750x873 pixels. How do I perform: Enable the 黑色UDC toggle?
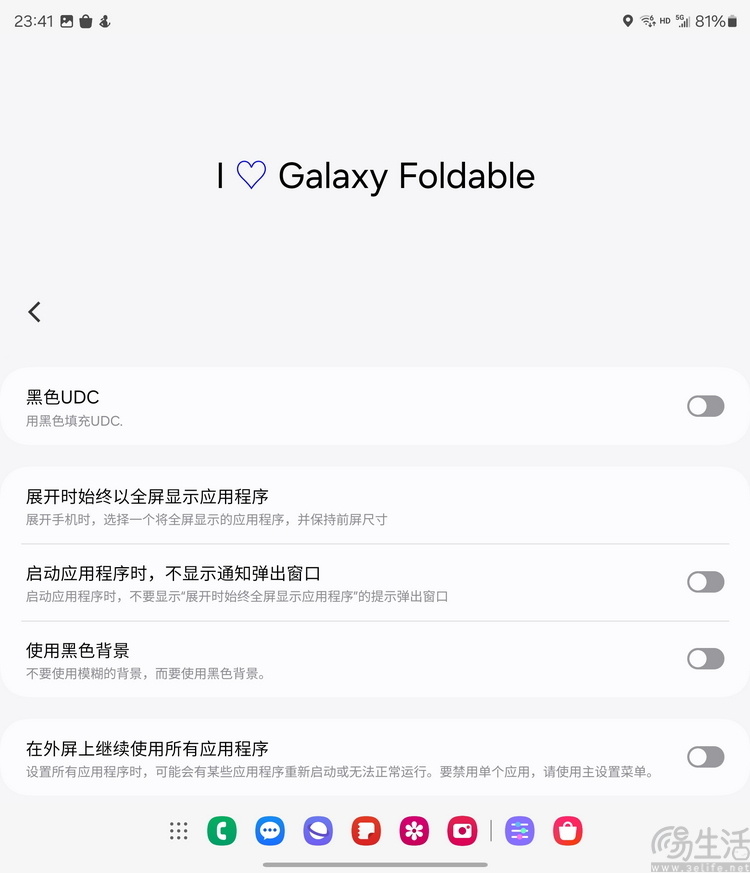coord(705,406)
